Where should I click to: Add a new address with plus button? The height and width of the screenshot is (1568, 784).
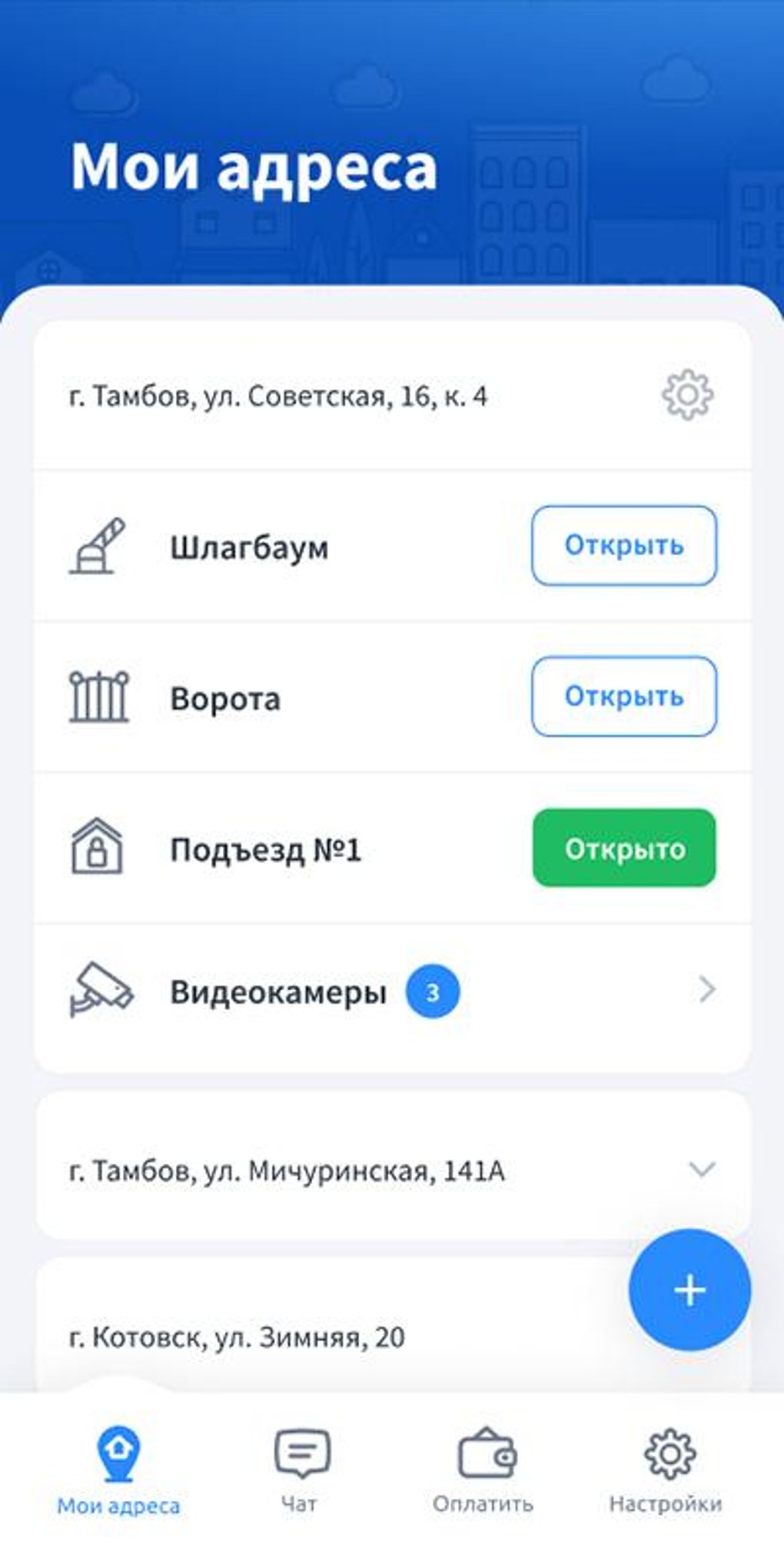click(x=689, y=1290)
